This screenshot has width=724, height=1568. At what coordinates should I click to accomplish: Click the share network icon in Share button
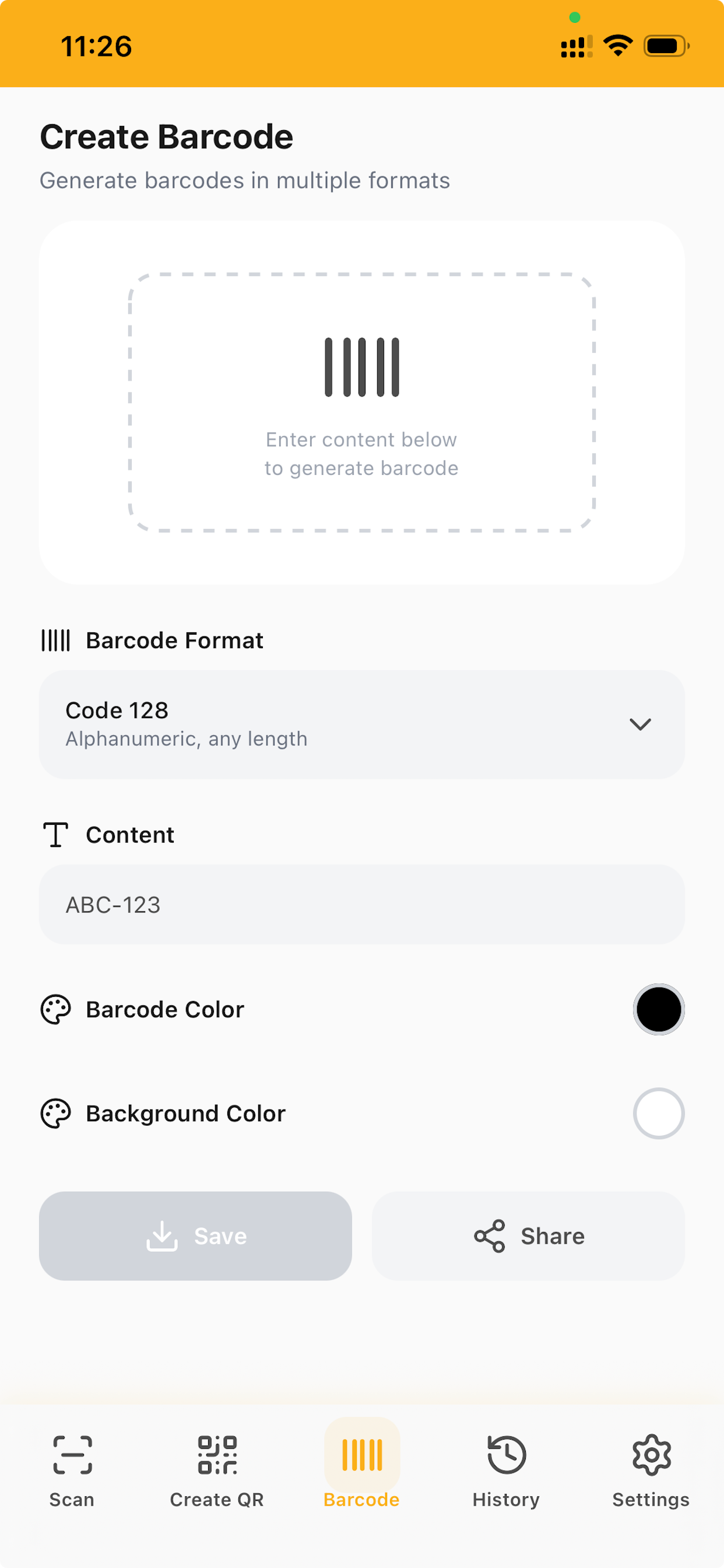click(488, 1235)
